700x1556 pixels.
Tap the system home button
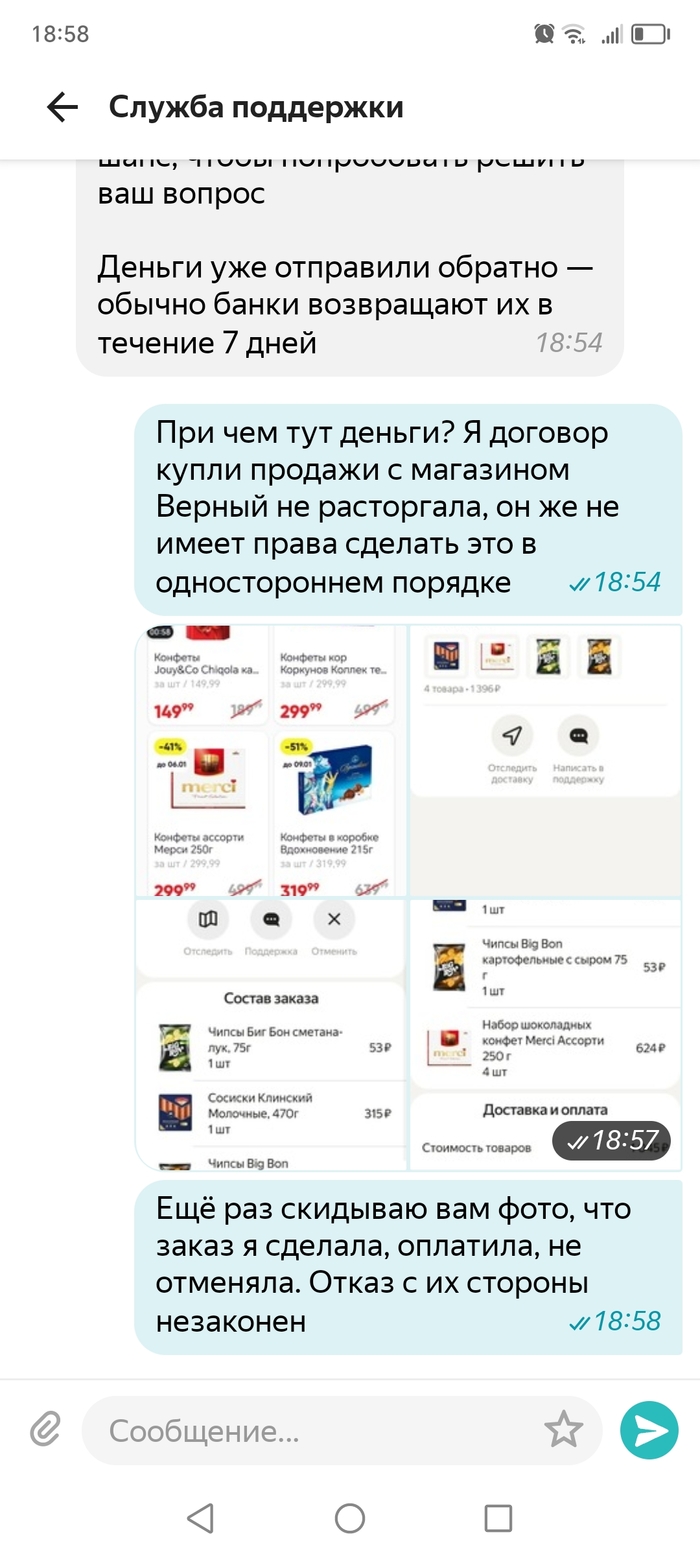[350, 1518]
